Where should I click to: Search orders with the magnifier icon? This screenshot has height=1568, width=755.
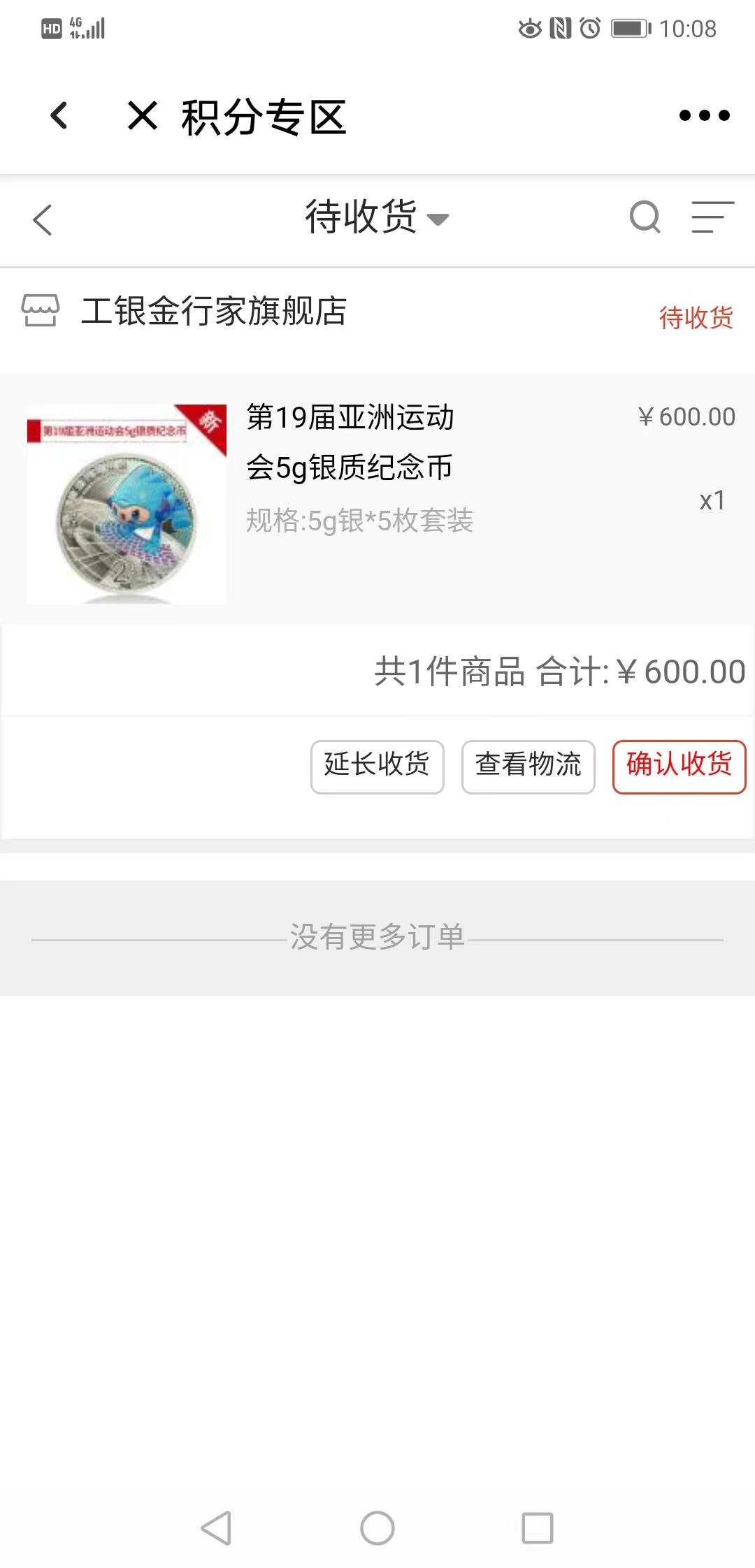coord(645,217)
